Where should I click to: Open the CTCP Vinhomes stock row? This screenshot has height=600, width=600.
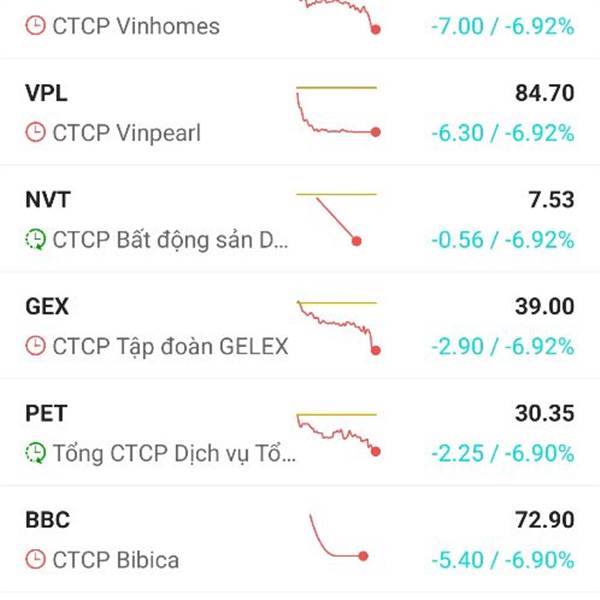click(x=300, y=26)
